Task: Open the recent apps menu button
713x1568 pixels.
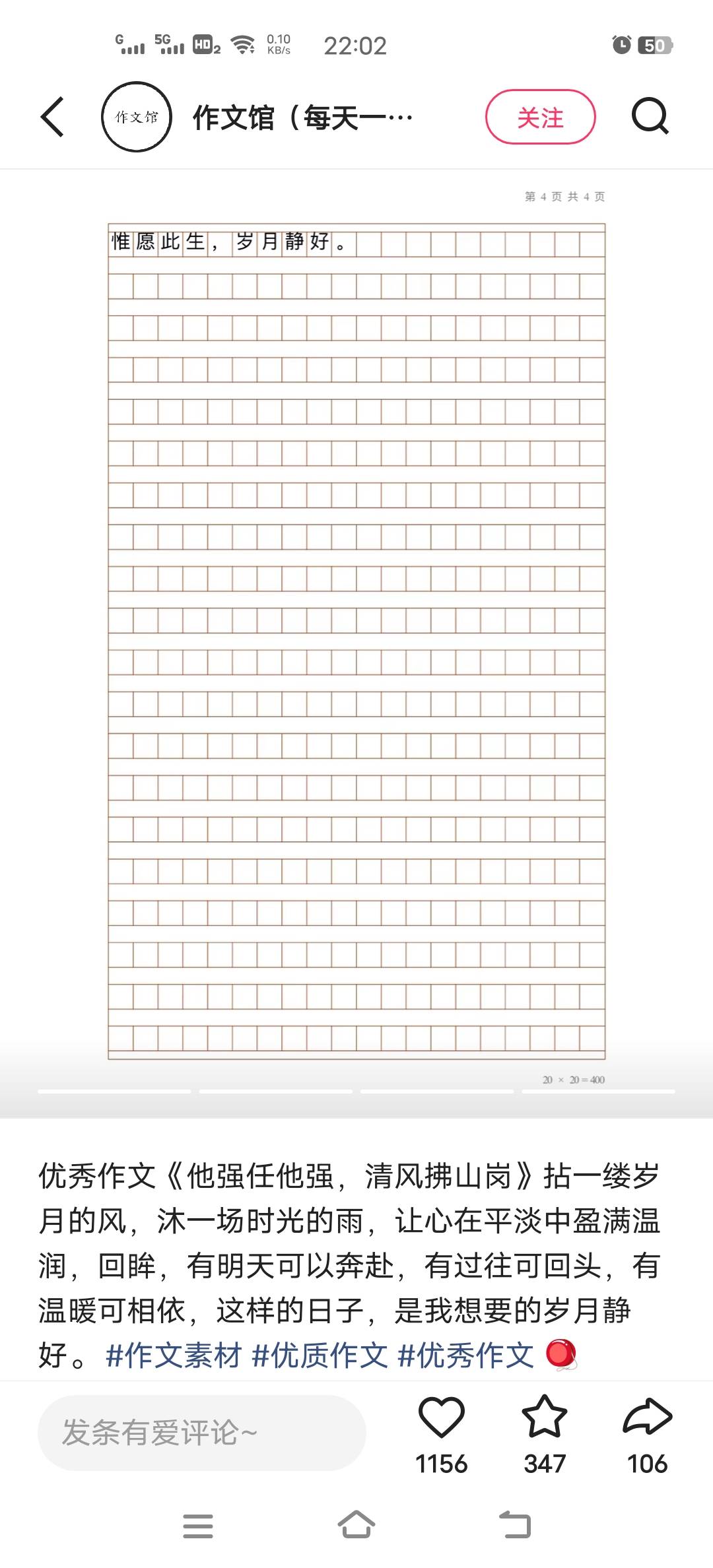Action: pos(198,1525)
